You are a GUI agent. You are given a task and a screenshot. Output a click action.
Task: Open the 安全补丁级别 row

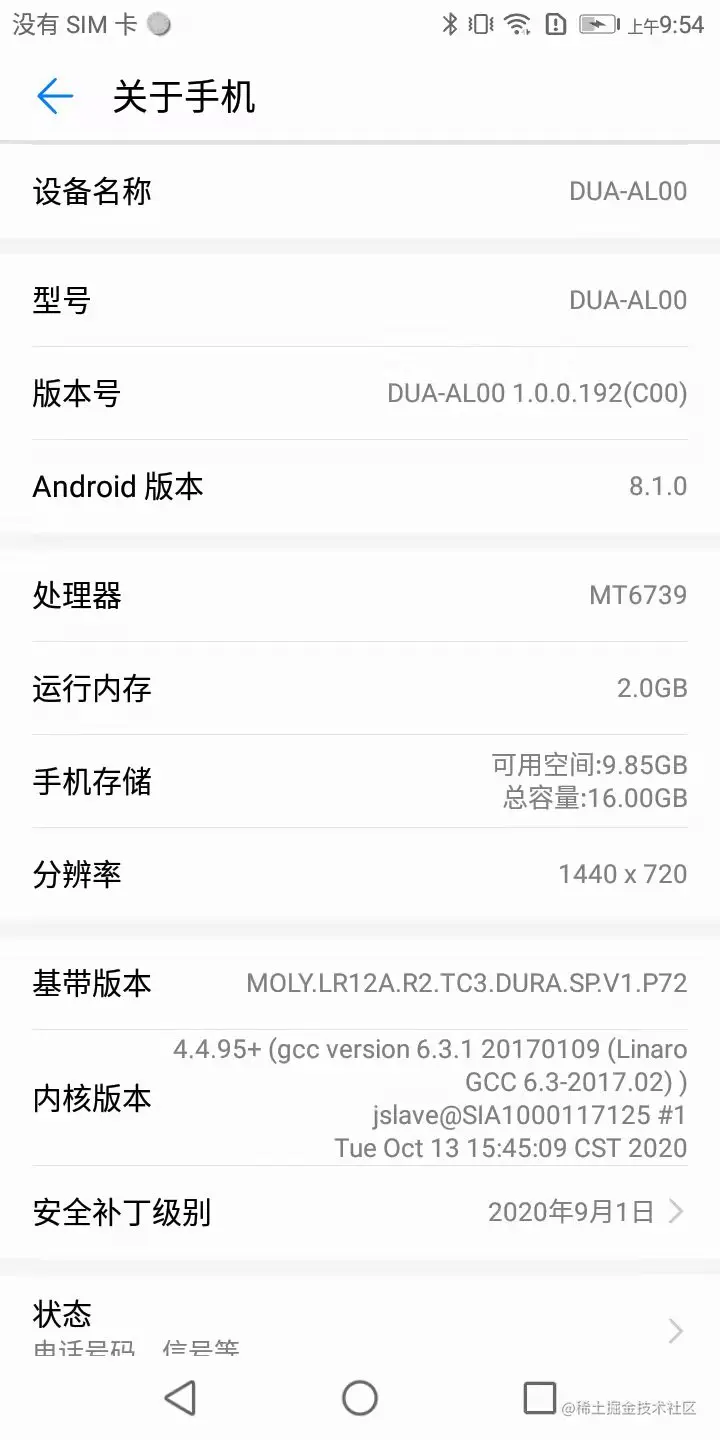point(360,1212)
